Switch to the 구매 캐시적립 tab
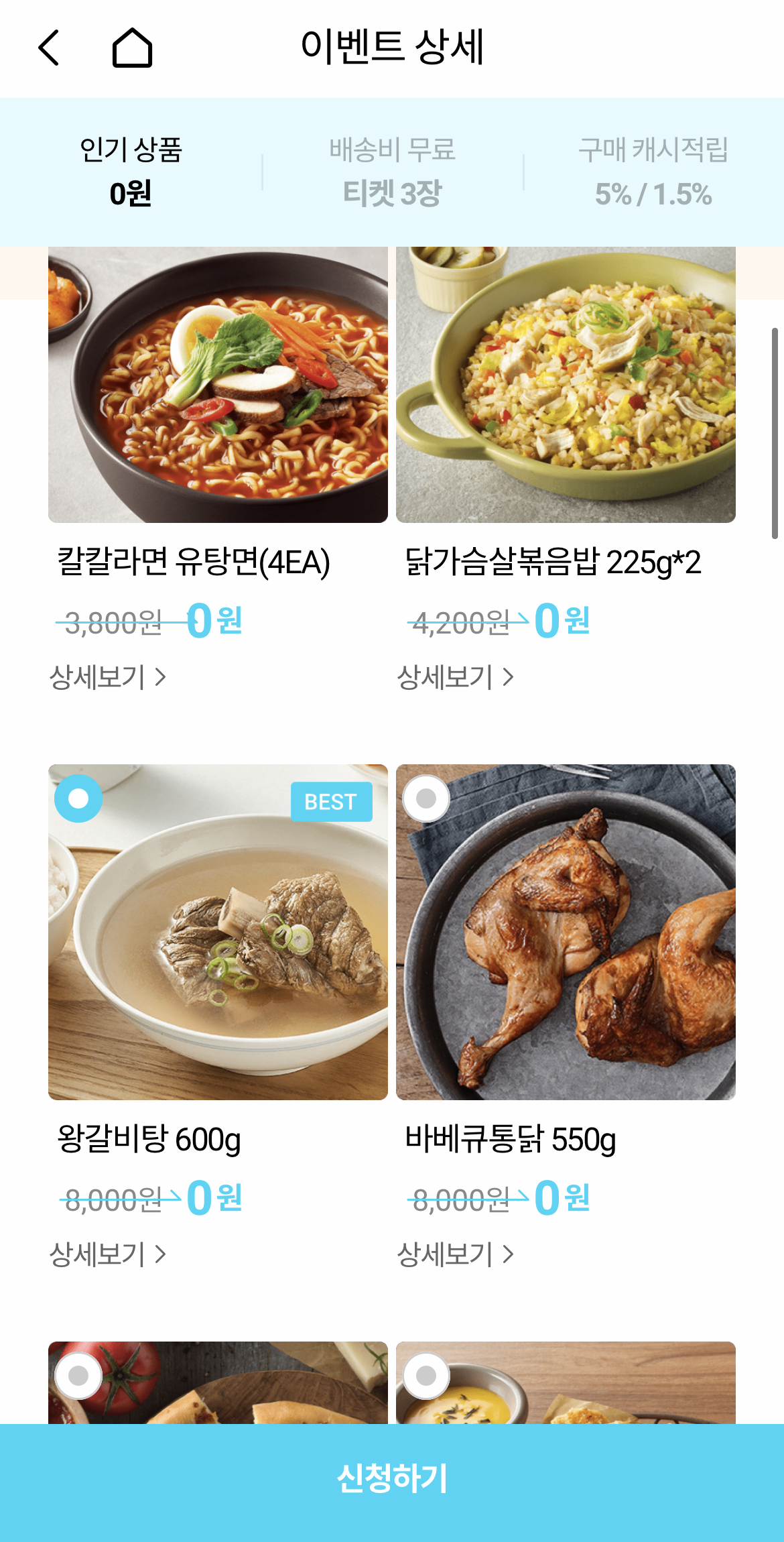The width and height of the screenshot is (784, 1542). pyautogui.click(x=653, y=172)
